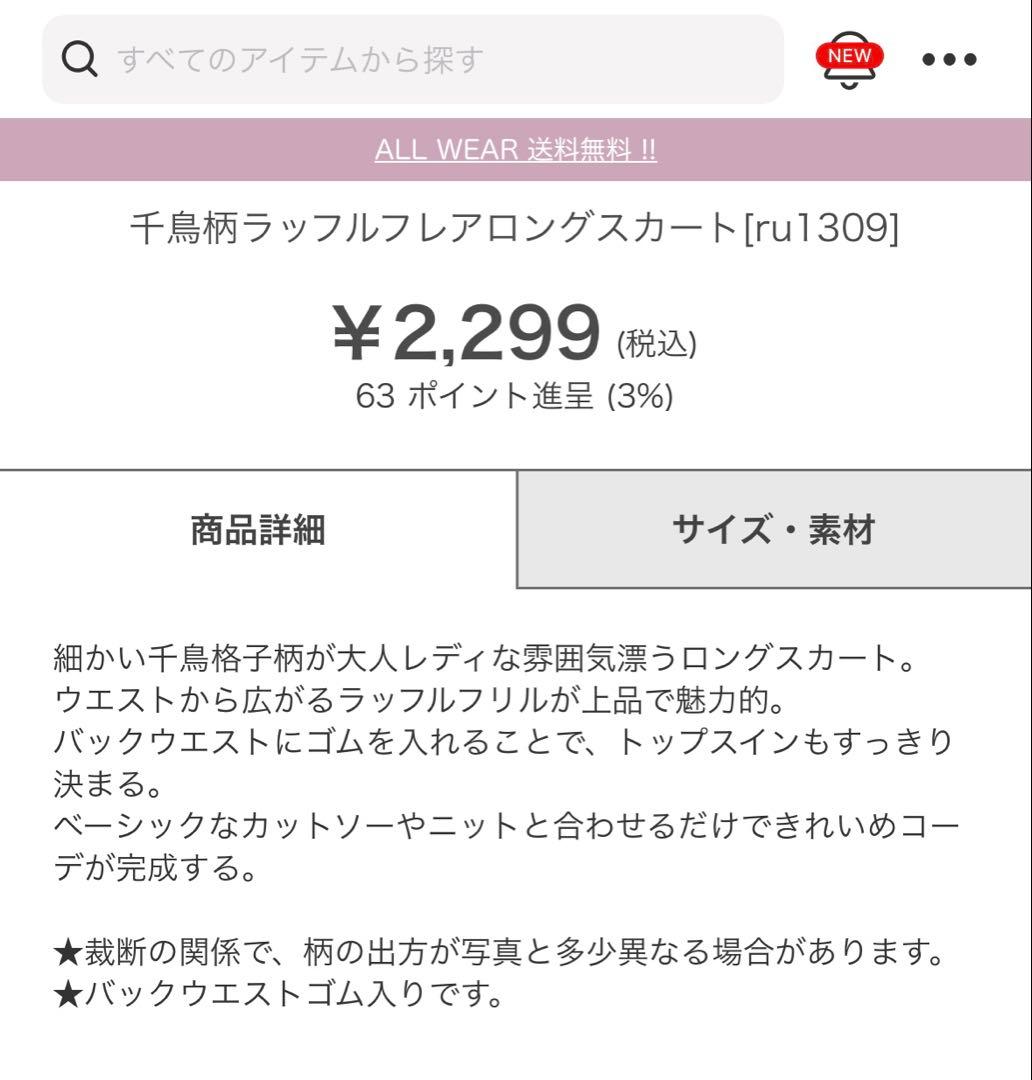The height and width of the screenshot is (1080, 1032).
Task: Open the three-dot overflow menu
Action: coord(949,60)
